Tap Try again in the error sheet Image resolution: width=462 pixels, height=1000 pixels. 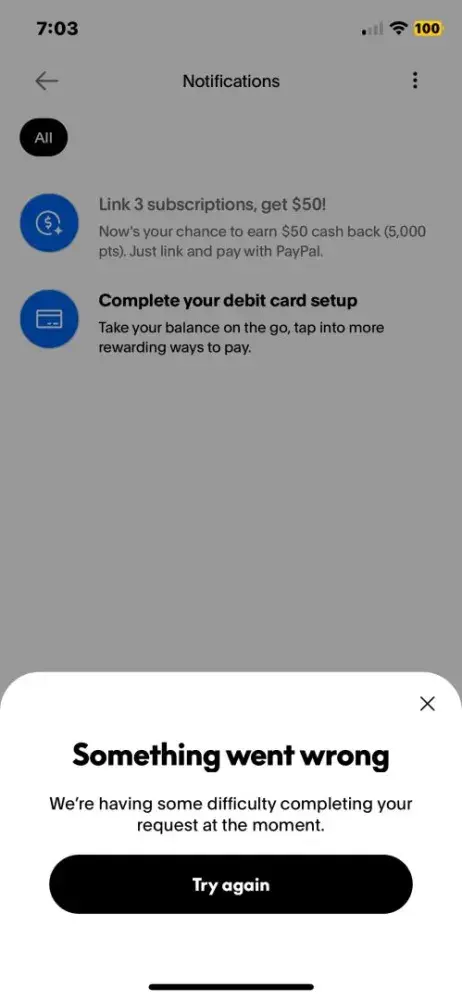point(231,885)
